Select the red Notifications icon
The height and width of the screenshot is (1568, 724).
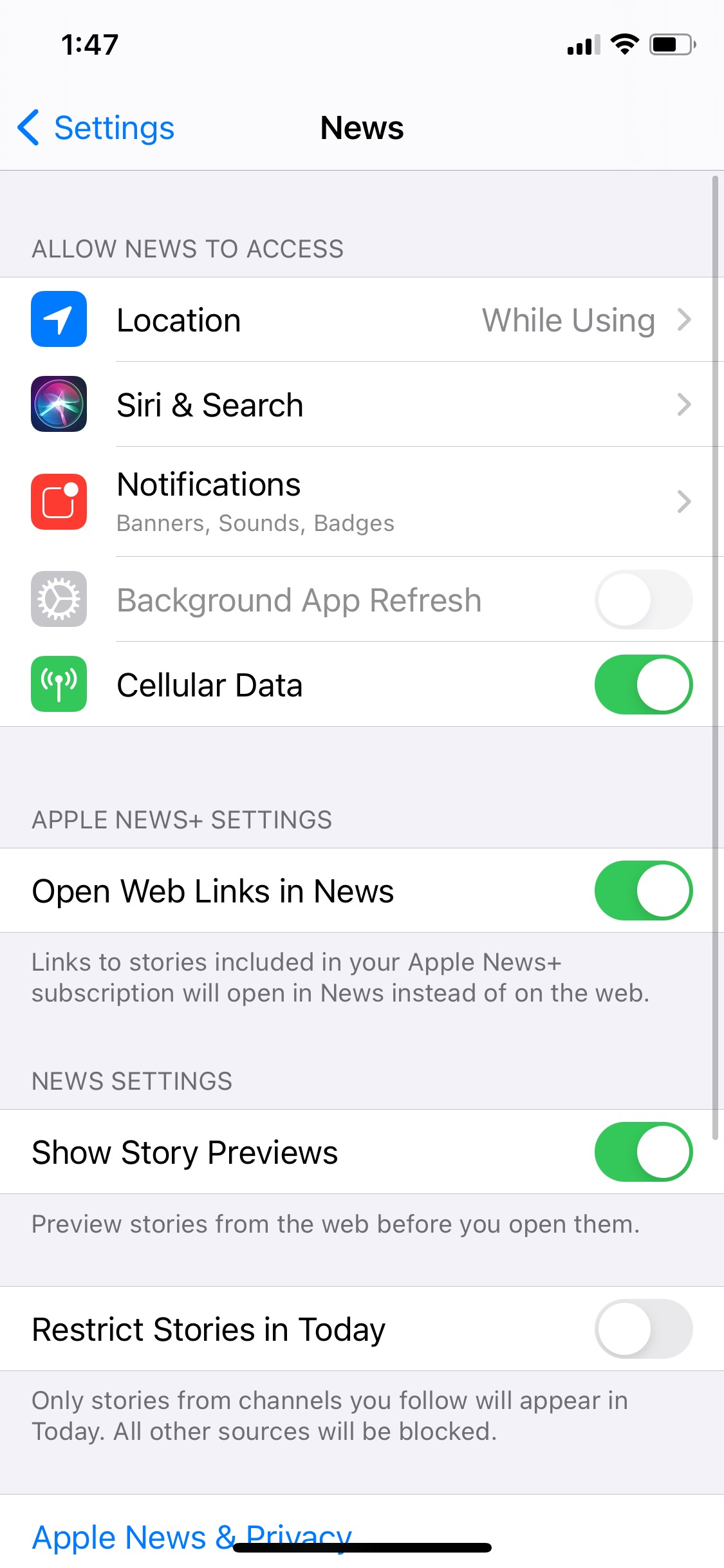pos(59,501)
